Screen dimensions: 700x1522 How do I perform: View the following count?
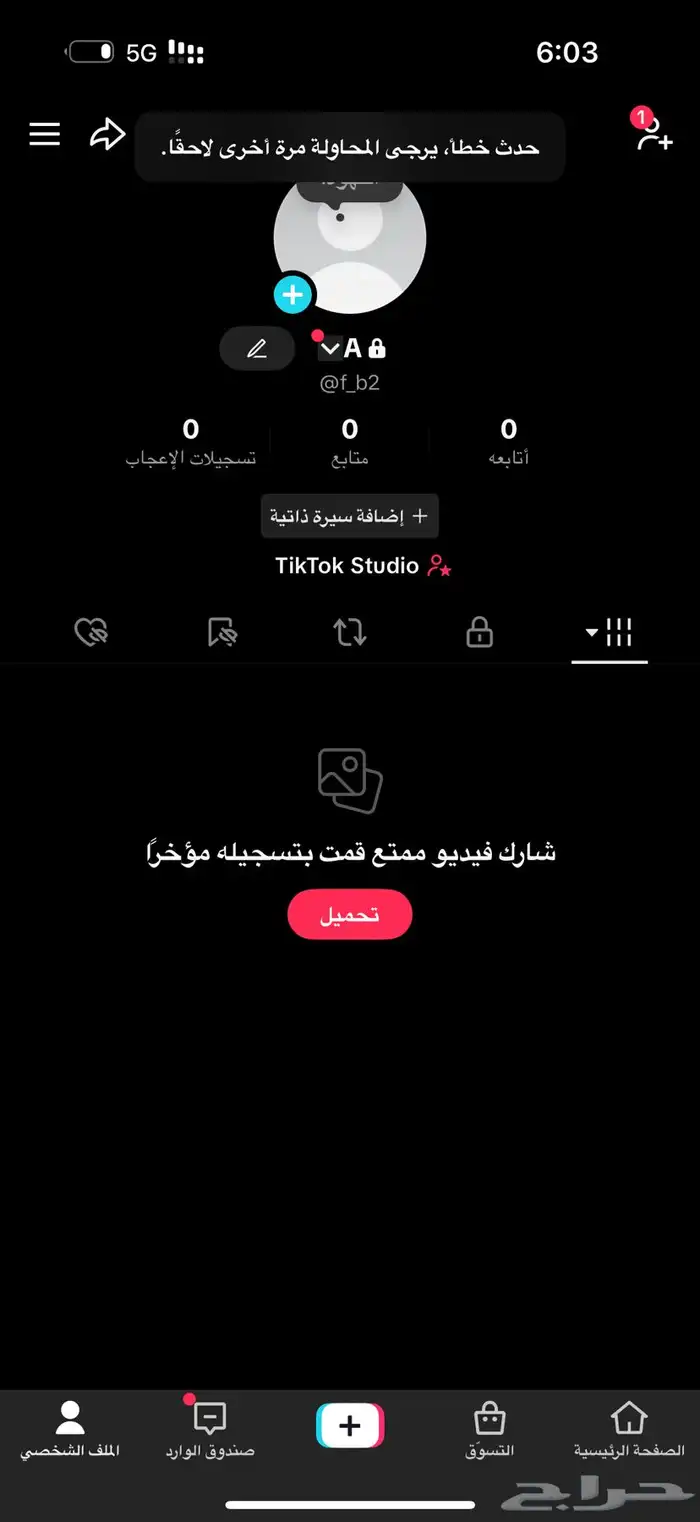[x=509, y=441]
